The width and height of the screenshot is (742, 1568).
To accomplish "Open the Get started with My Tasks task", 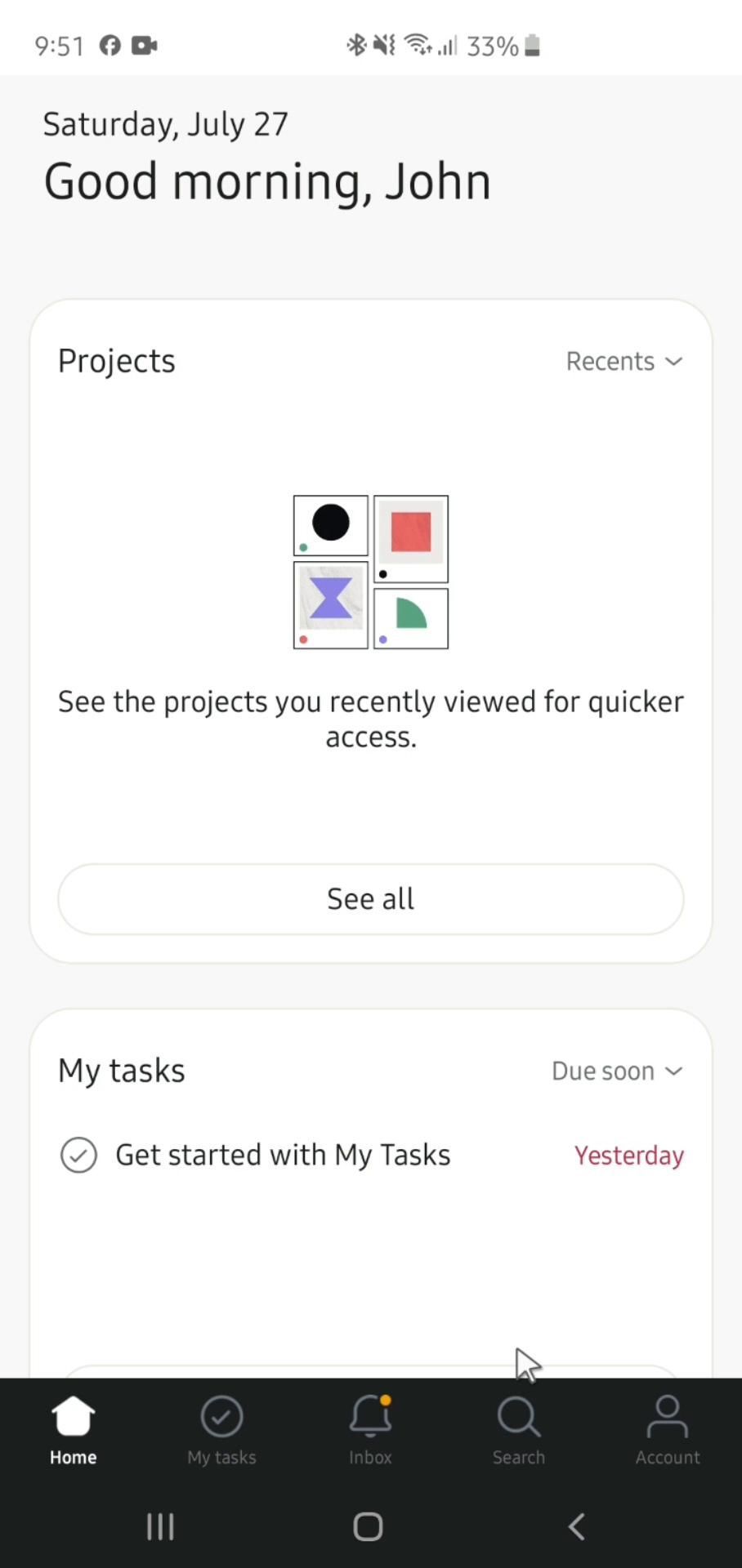I will [283, 1156].
